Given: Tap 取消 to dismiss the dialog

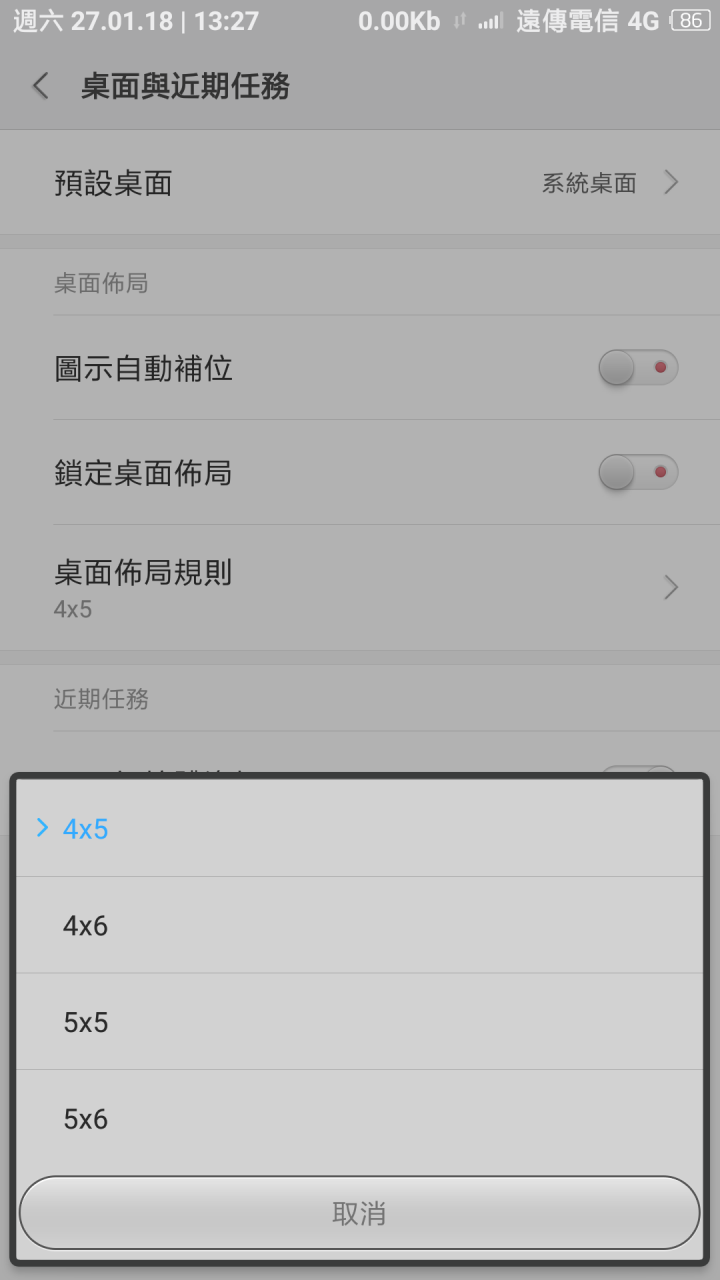Looking at the screenshot, I should tap(359, 1213).
